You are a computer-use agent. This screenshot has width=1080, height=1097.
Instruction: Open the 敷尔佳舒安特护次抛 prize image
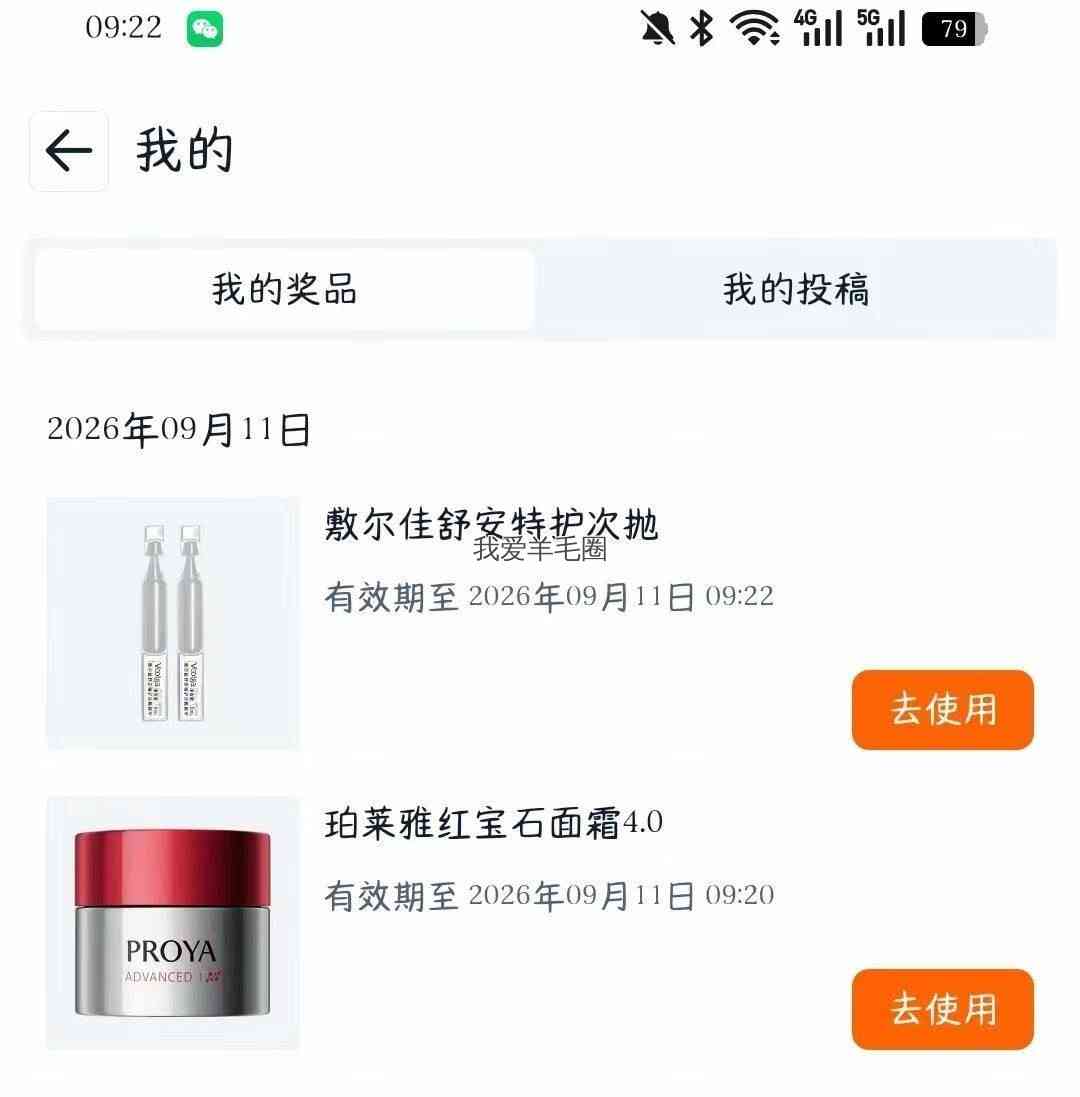(173, 623)
